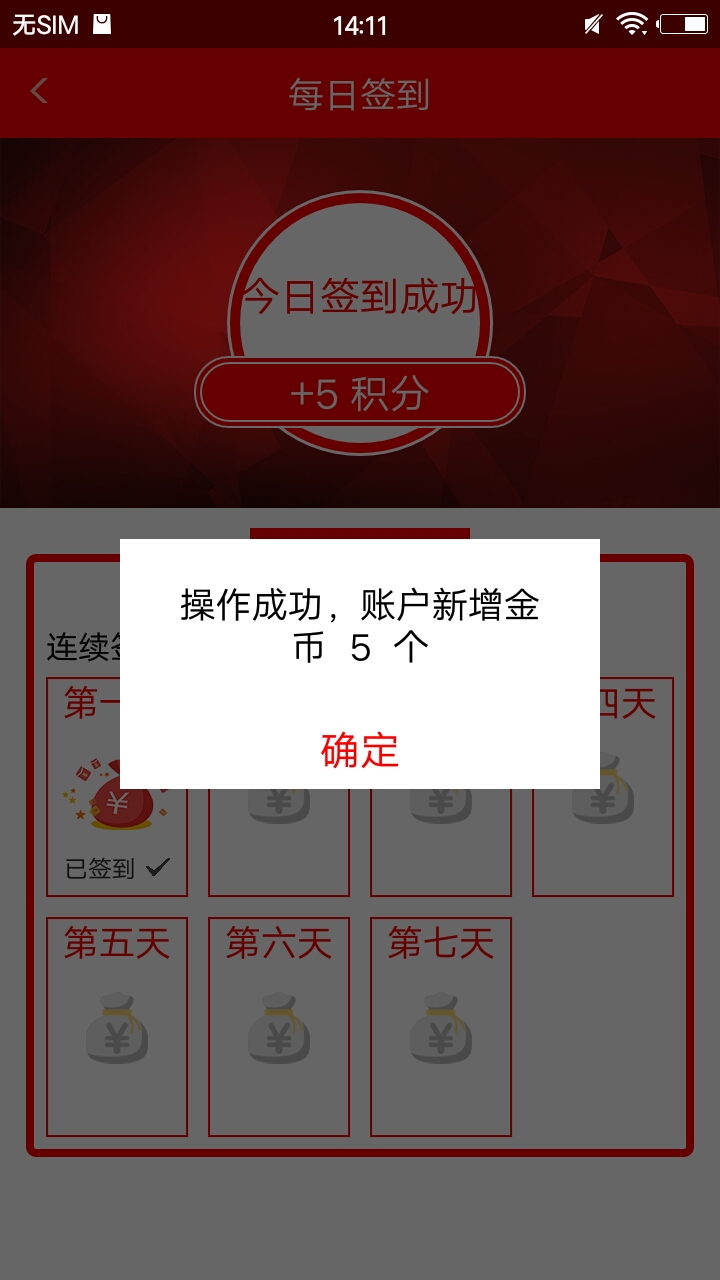This screenshot has width=720, height=1280.
Task: Tap the 每日签到 title bar
Action: [x=359, y=91]
